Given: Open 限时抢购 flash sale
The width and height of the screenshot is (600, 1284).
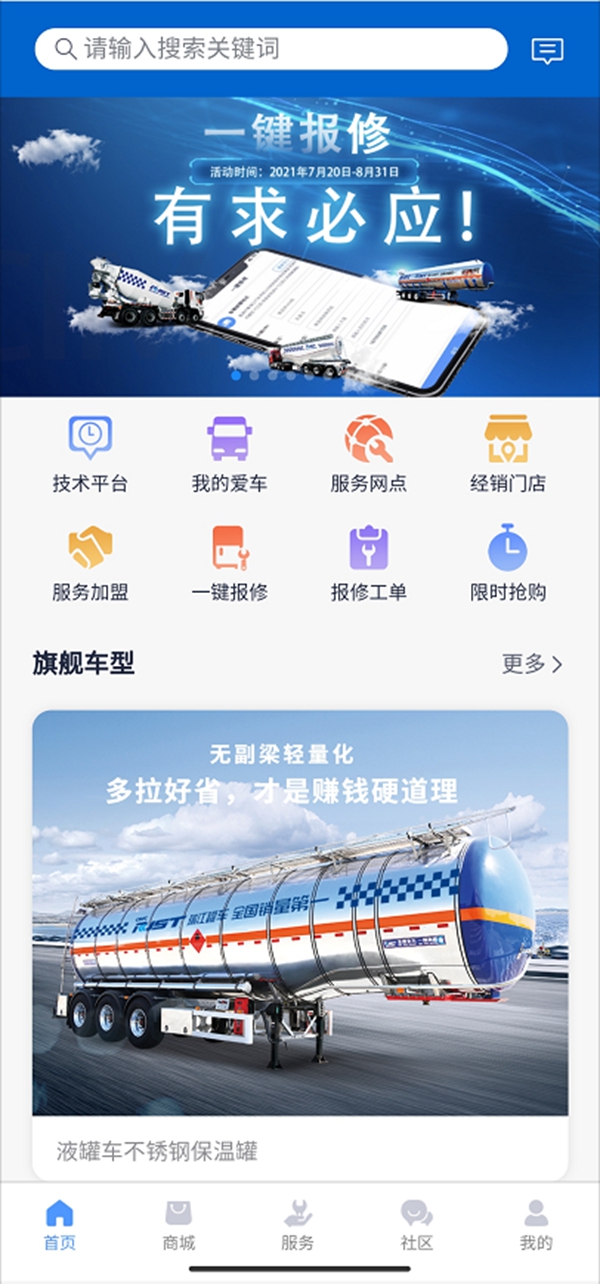Looking at the screenshot, I should [x=508, y=562].
